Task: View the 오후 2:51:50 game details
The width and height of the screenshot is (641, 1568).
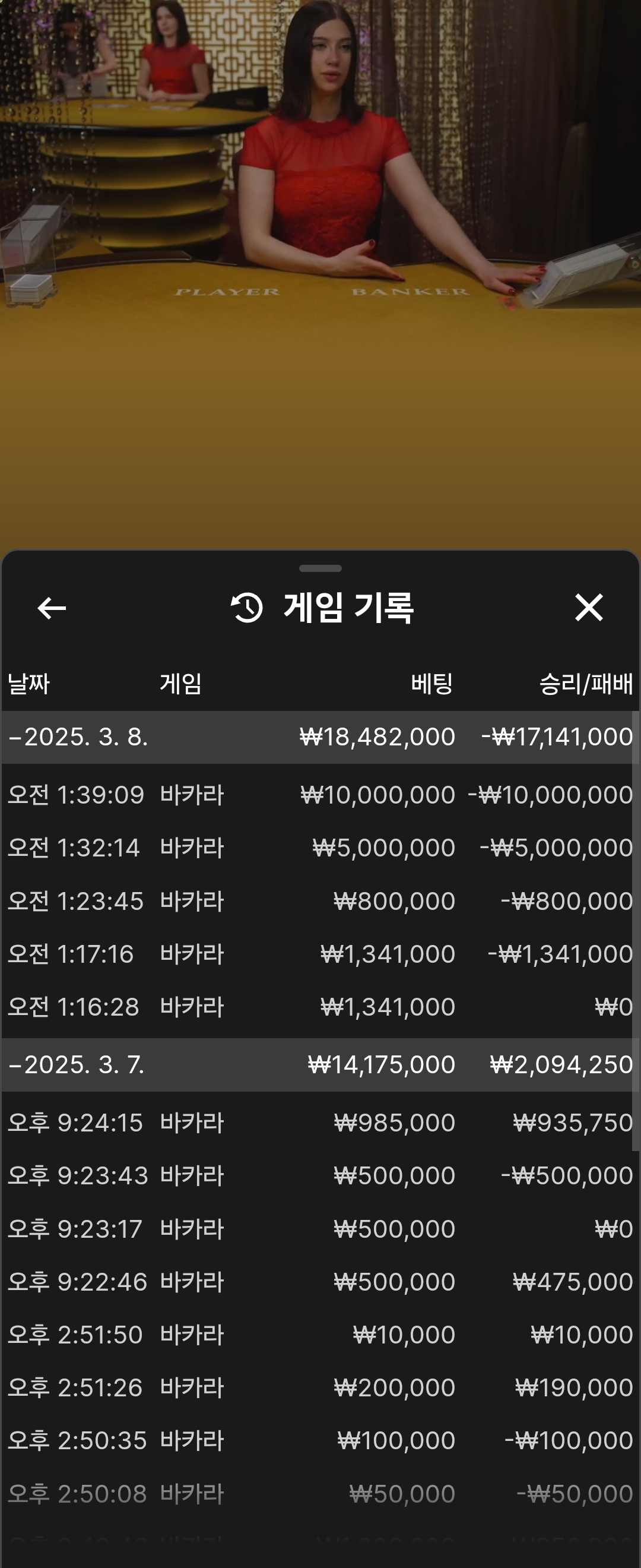Action: coord(320,1335)
